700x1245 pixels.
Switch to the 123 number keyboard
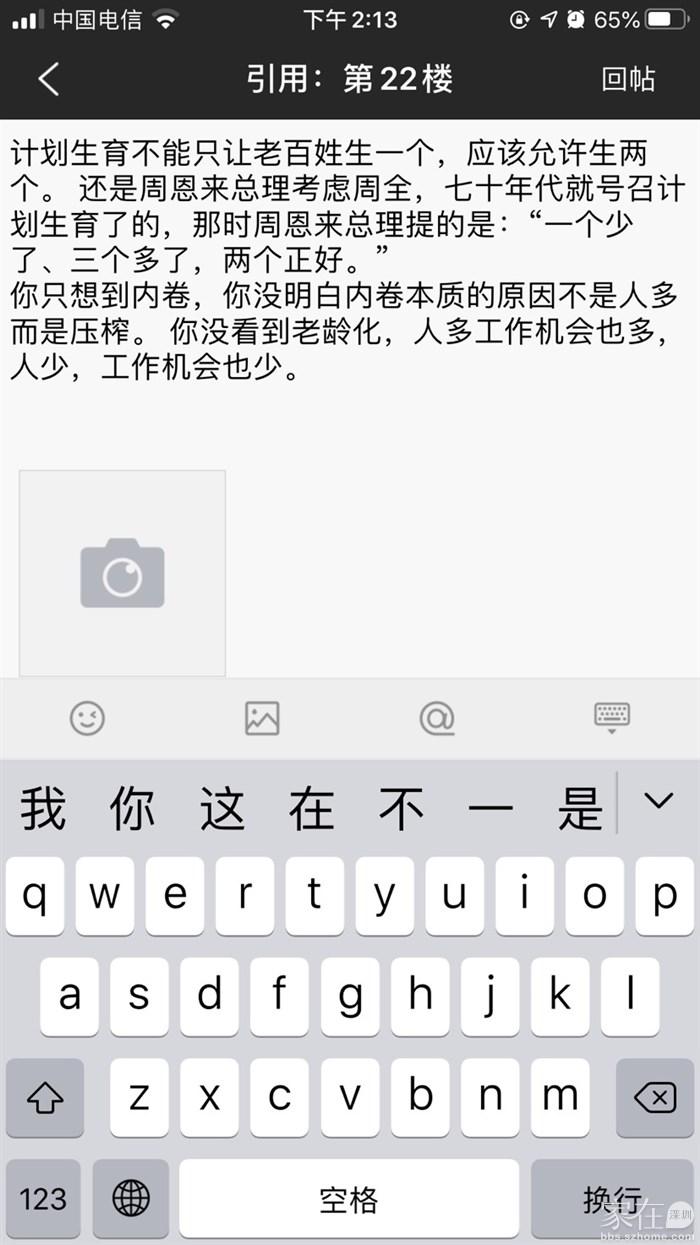(x=43, y=1198)
